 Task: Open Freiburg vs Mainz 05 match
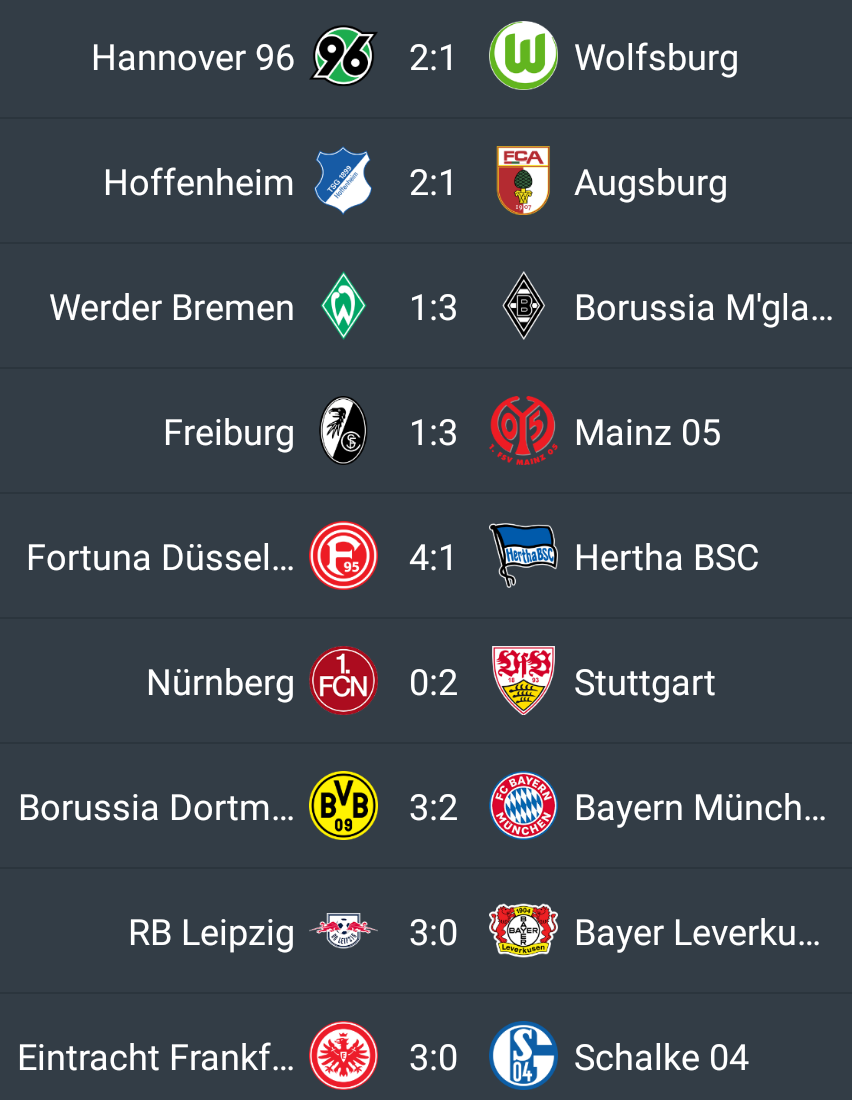click(x=432, y=433)
